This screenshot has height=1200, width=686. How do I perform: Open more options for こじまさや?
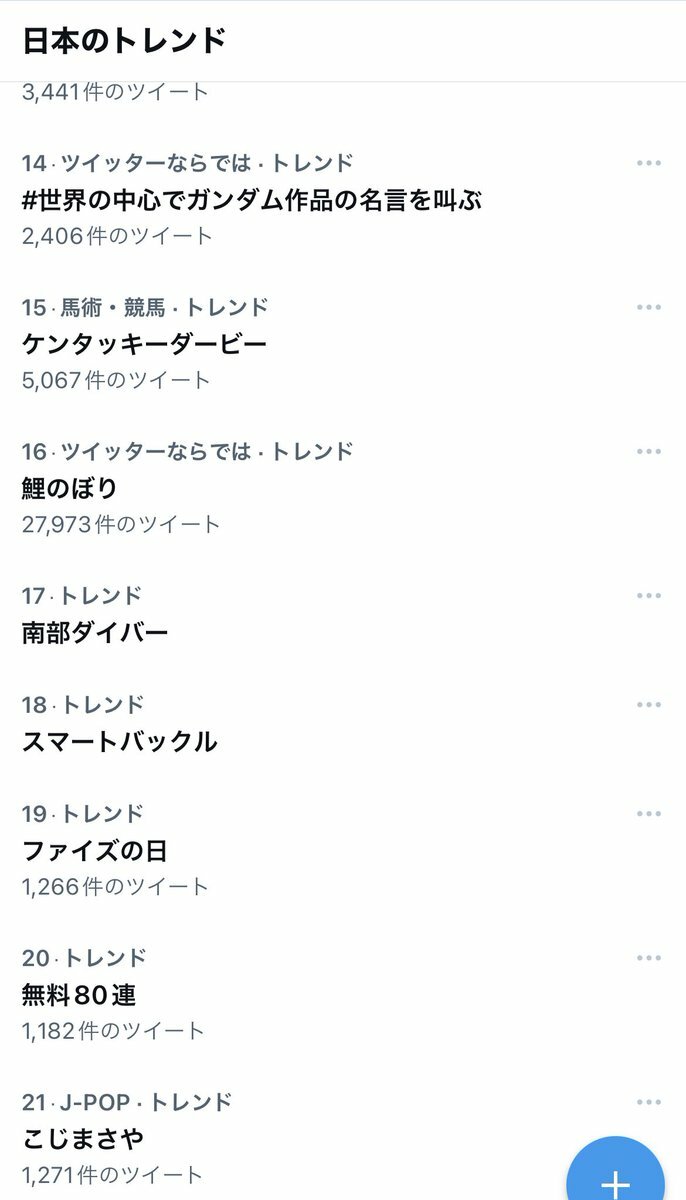649,1102
